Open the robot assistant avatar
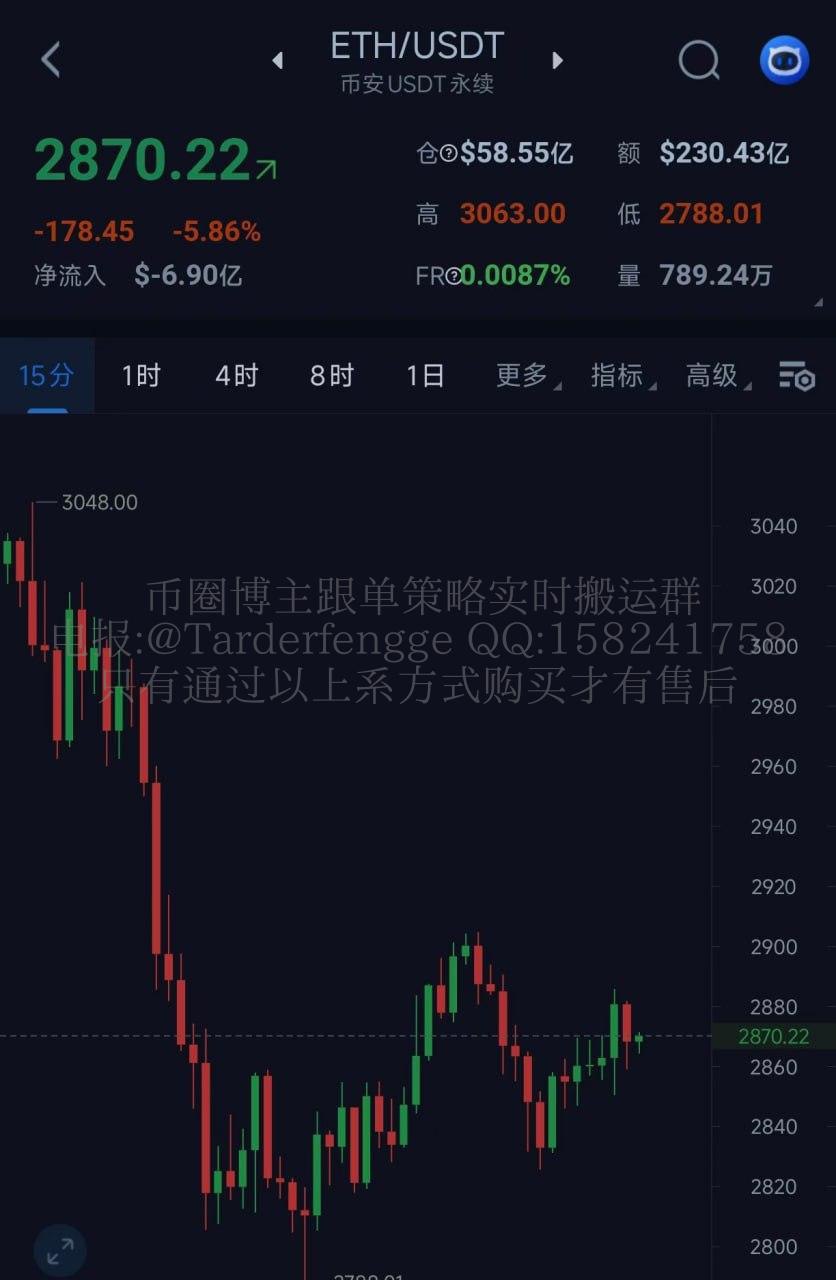 [x=784, y=61]
